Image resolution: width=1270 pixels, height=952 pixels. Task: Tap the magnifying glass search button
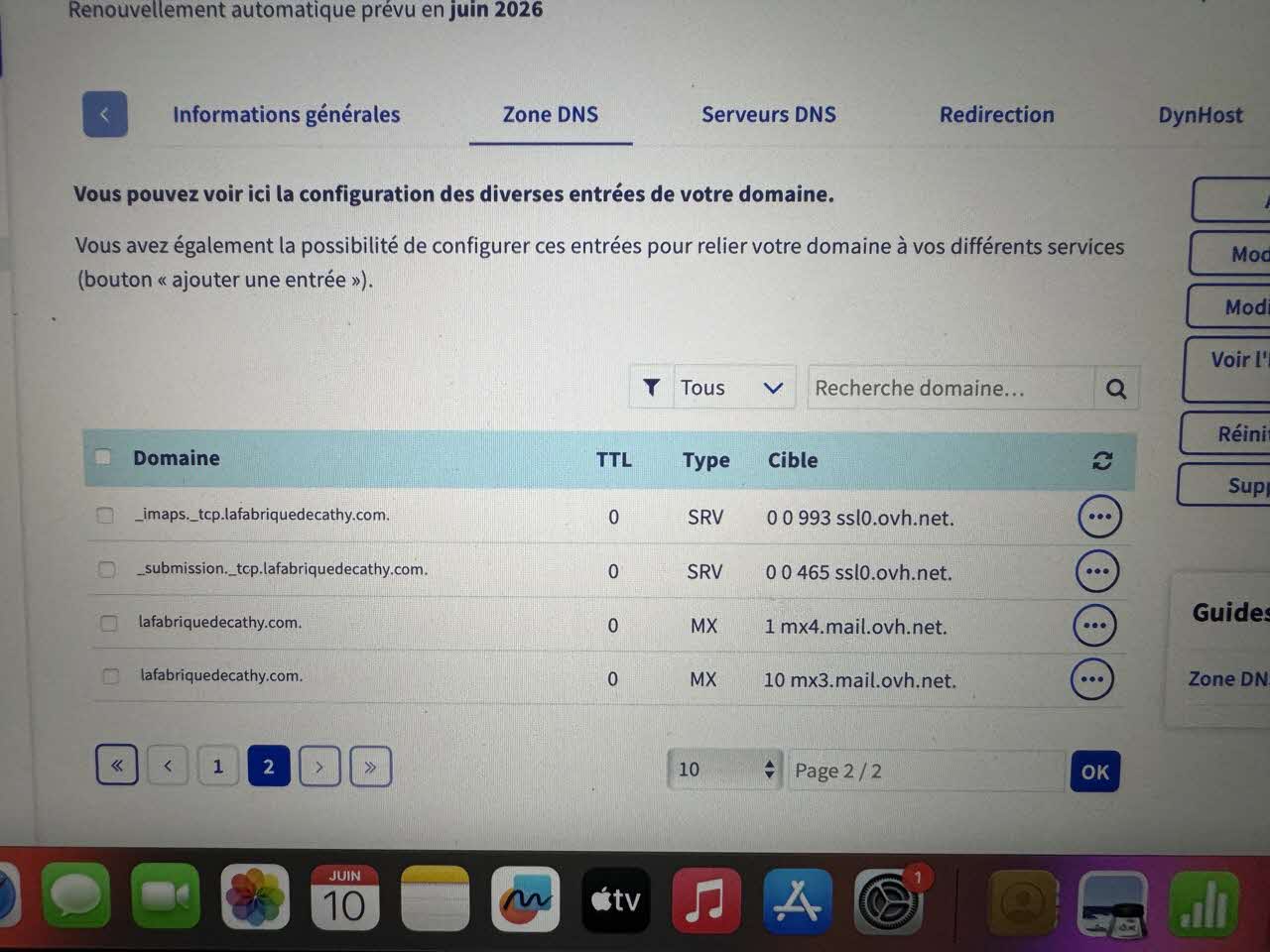pyautogui.click(x=1115, y=389)
